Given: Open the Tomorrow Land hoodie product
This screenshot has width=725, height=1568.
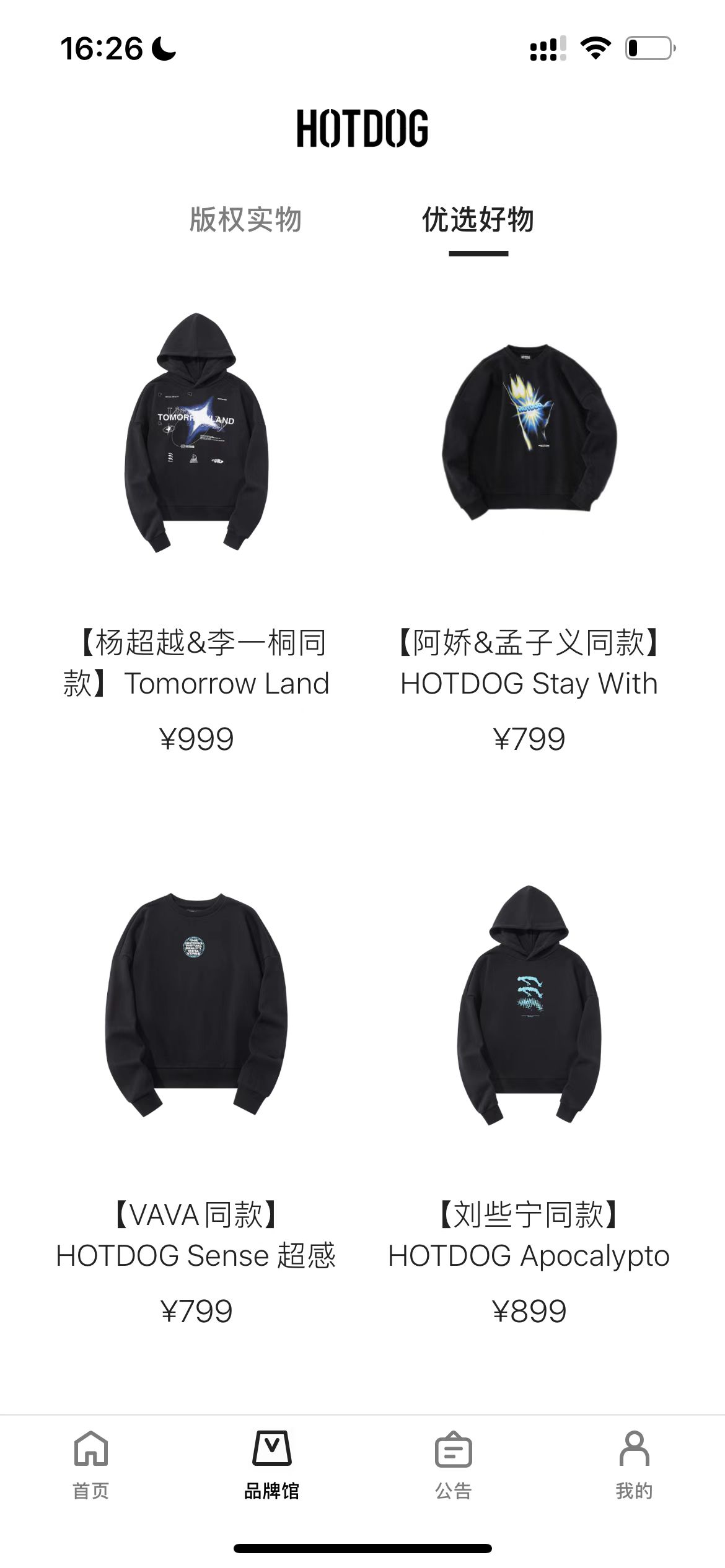Looking at the screenshot, I should click(196, 433).
